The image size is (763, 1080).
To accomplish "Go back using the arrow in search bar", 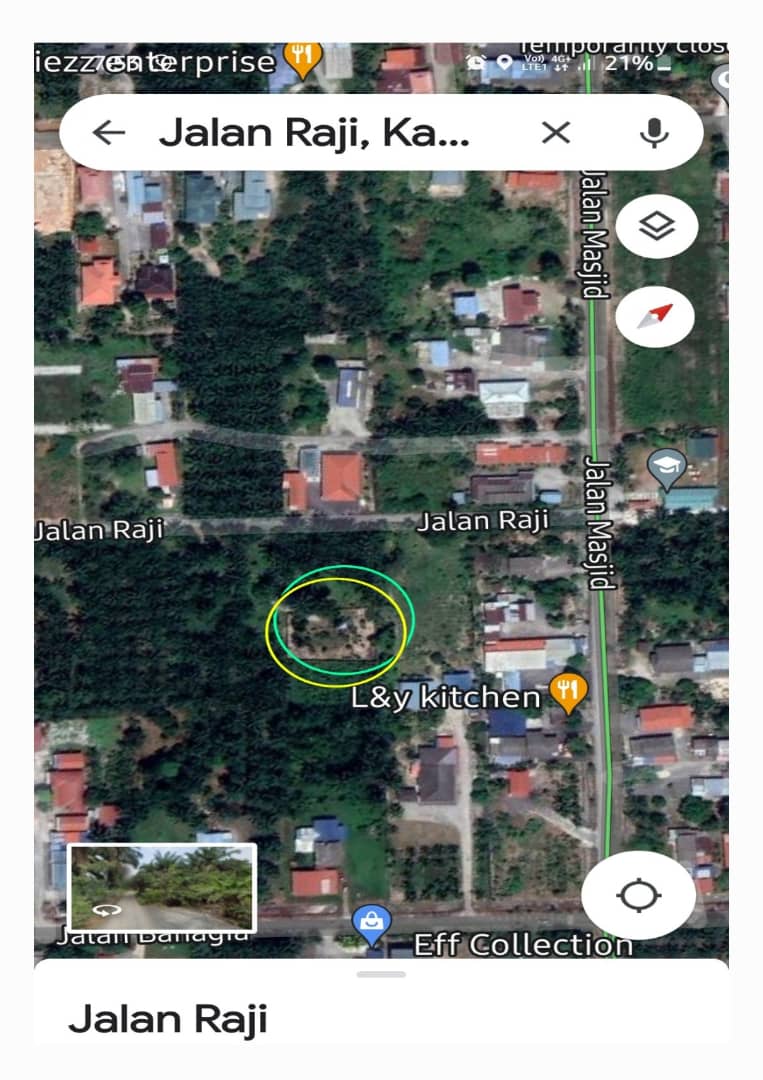I will click(109, 131).
